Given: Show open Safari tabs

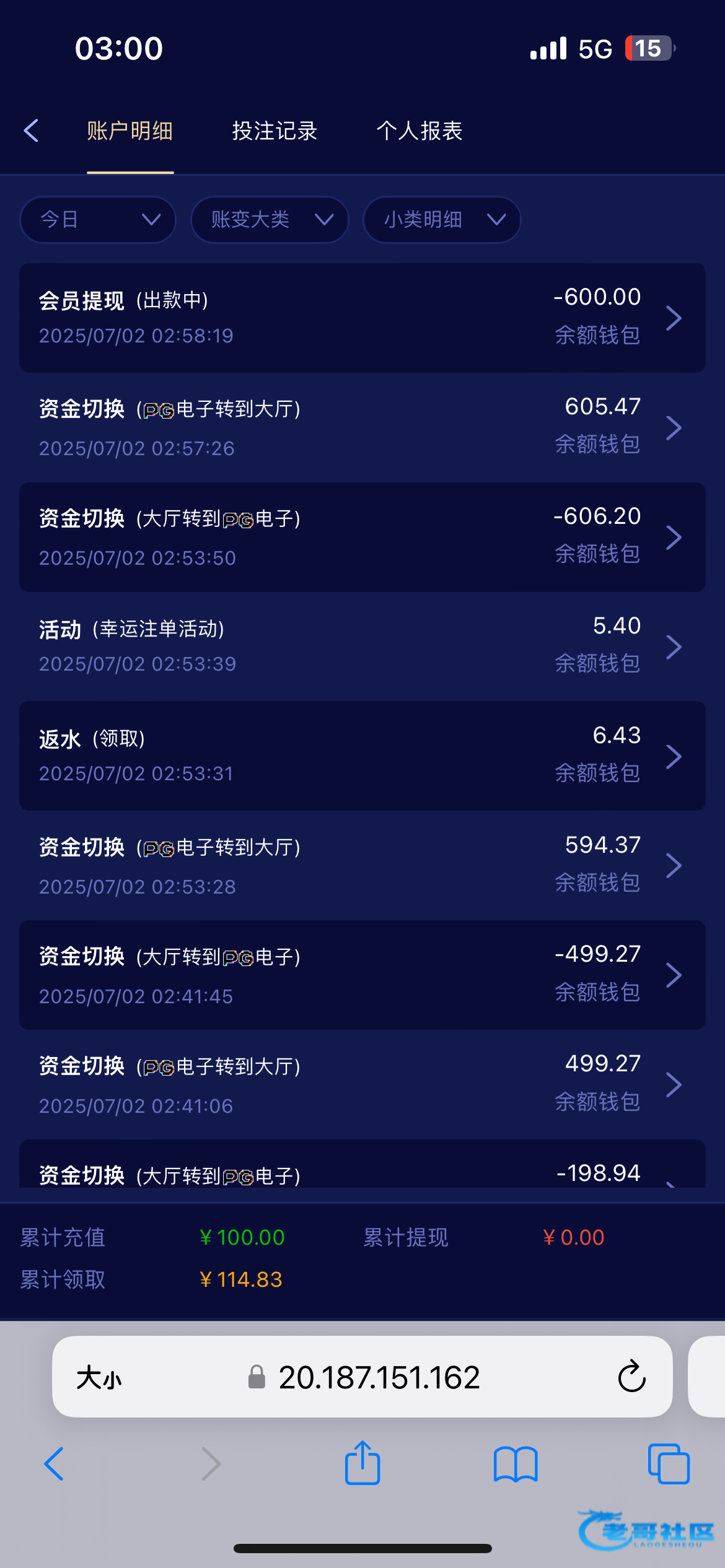Looking at the screenshot, I should 669,1464.
